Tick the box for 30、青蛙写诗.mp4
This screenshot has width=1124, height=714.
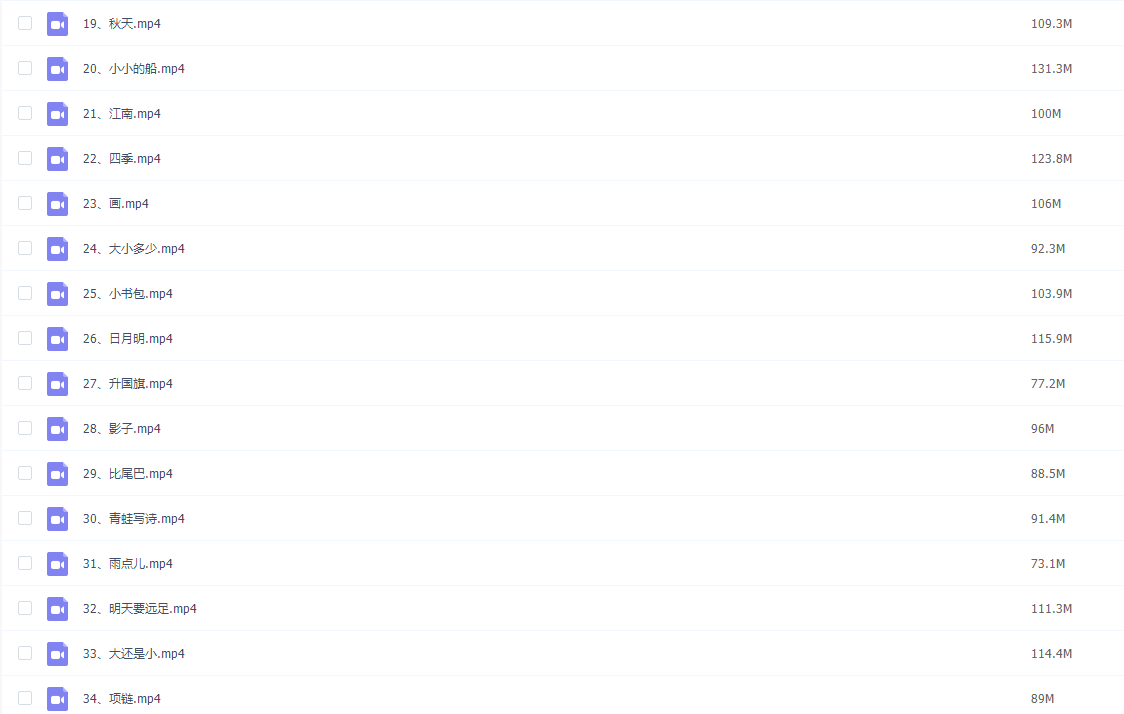click(25, 518)
